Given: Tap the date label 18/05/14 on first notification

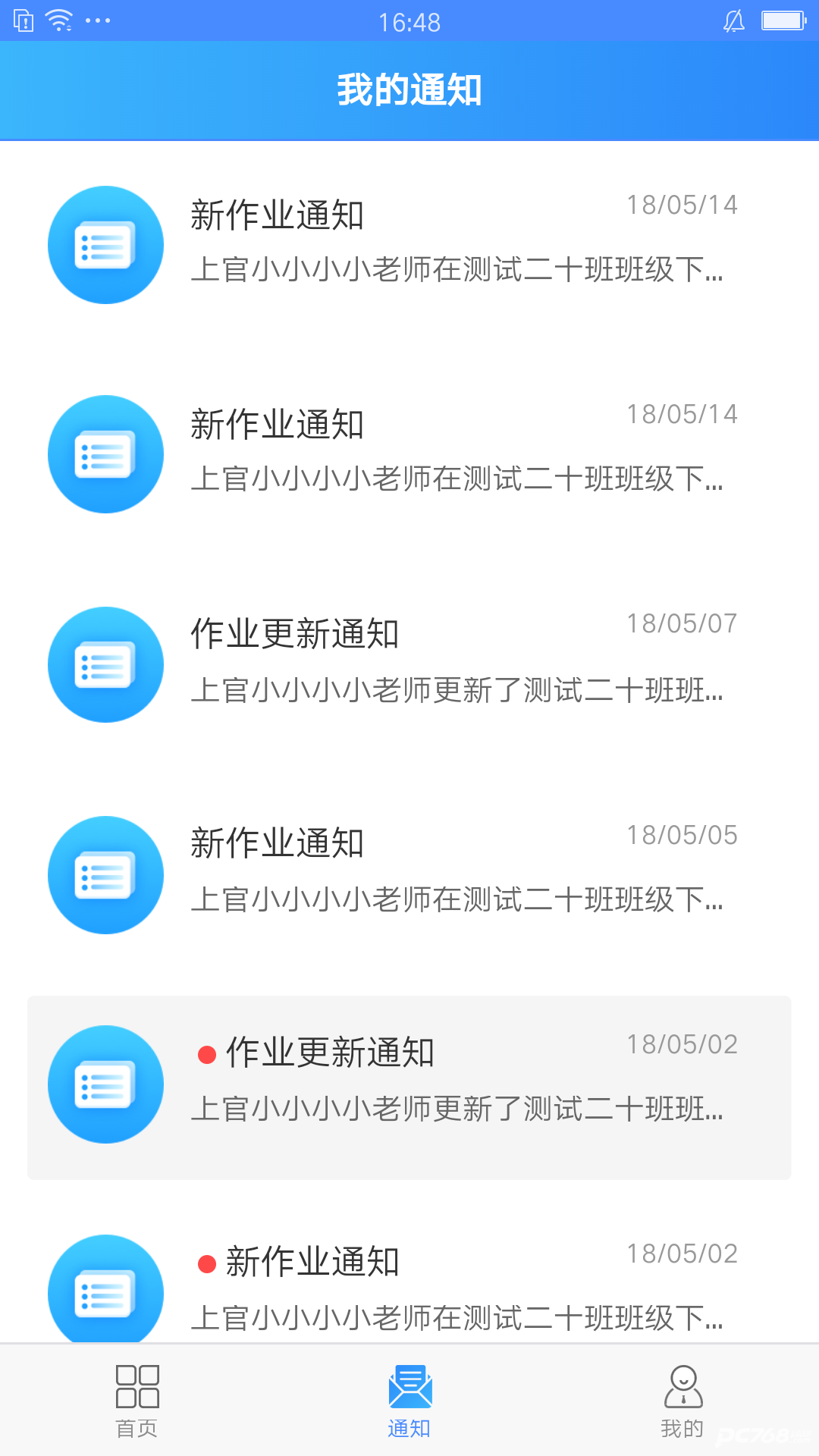Looking at the screenshot, I should 681,204.
